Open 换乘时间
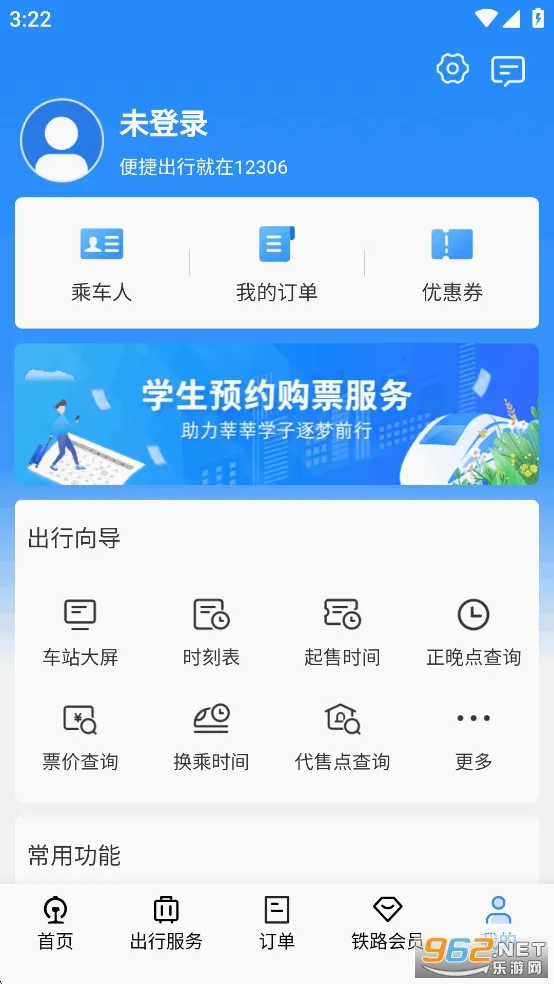 click(211, 737)
